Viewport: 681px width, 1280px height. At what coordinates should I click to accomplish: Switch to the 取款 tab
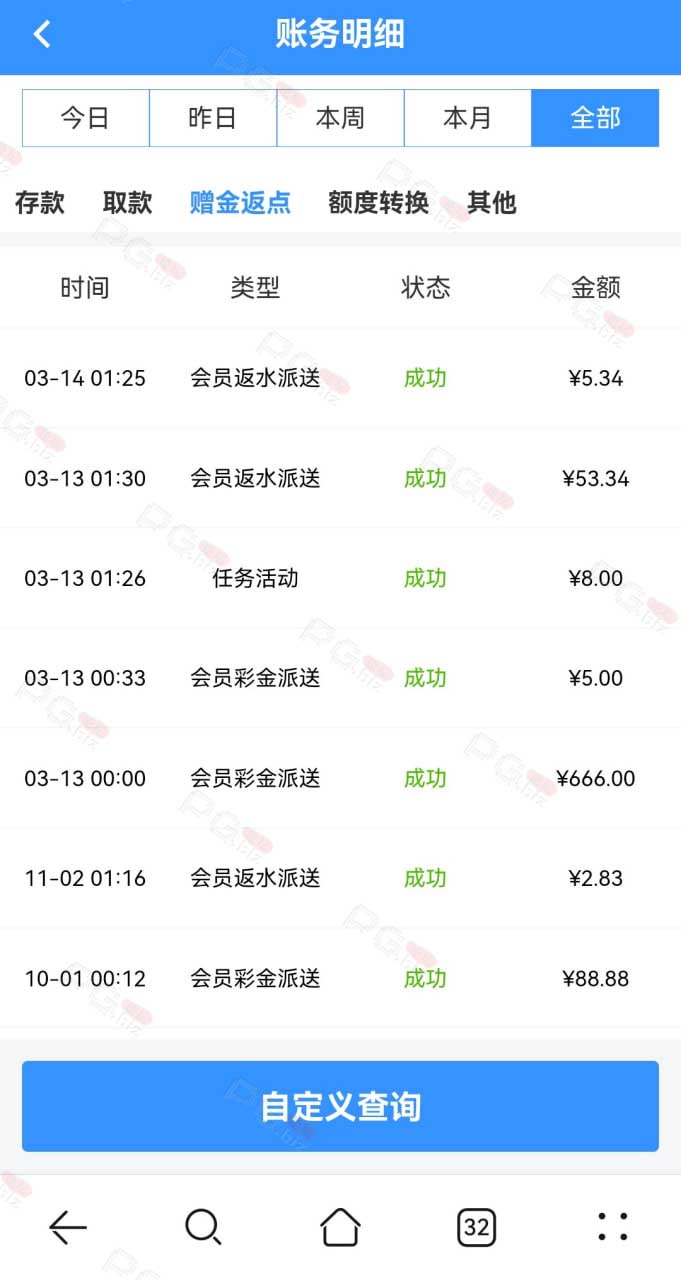coord(128,203)
